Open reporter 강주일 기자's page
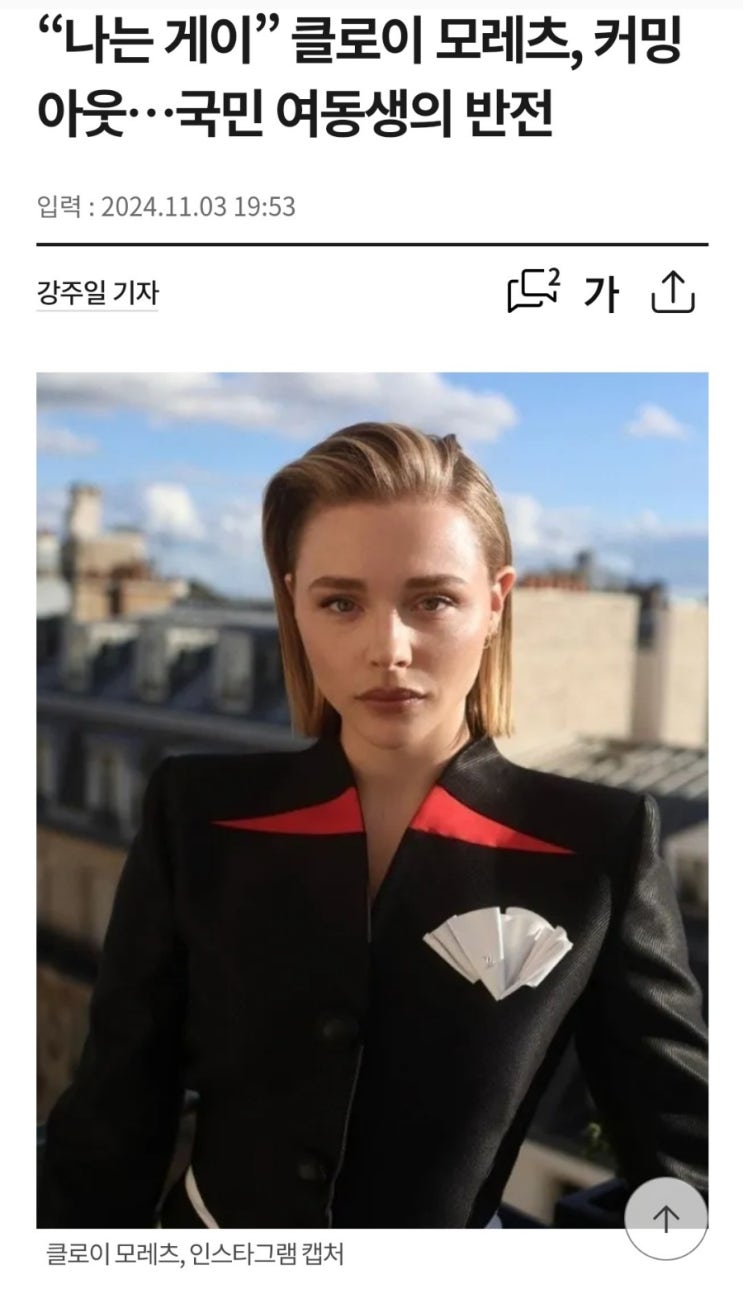743x1308 pixels. (97, 293)
